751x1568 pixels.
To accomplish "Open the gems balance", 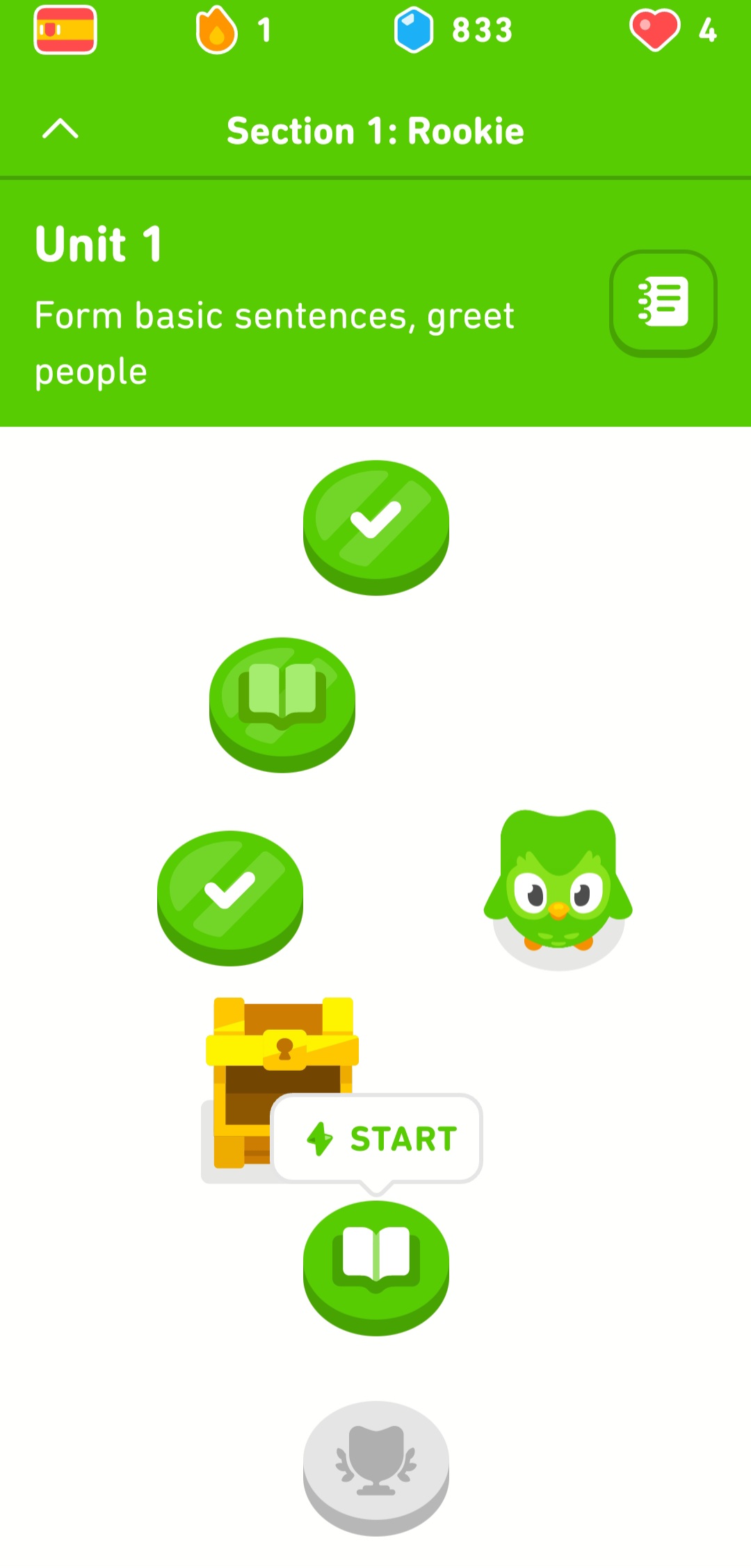I will [453, 30].
